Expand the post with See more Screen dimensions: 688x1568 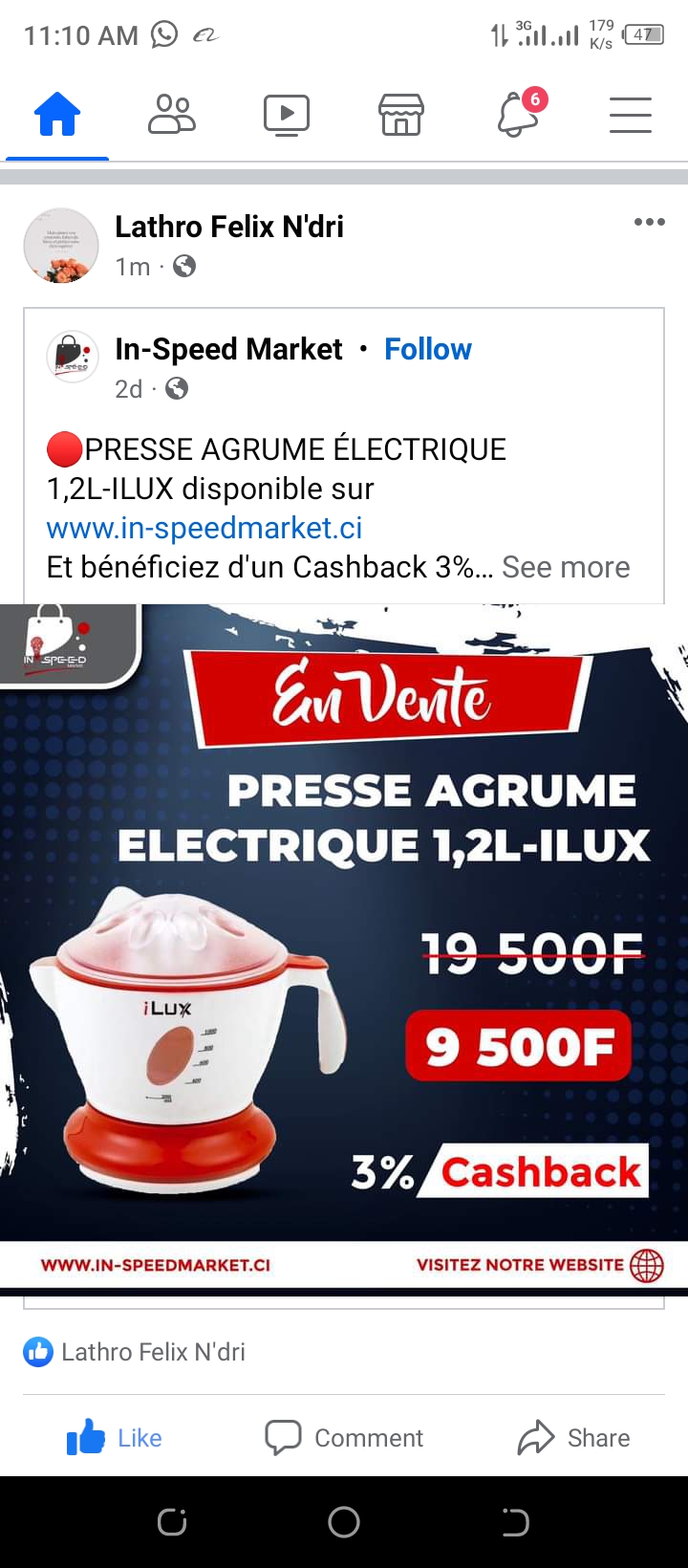[x=566, y=568]
